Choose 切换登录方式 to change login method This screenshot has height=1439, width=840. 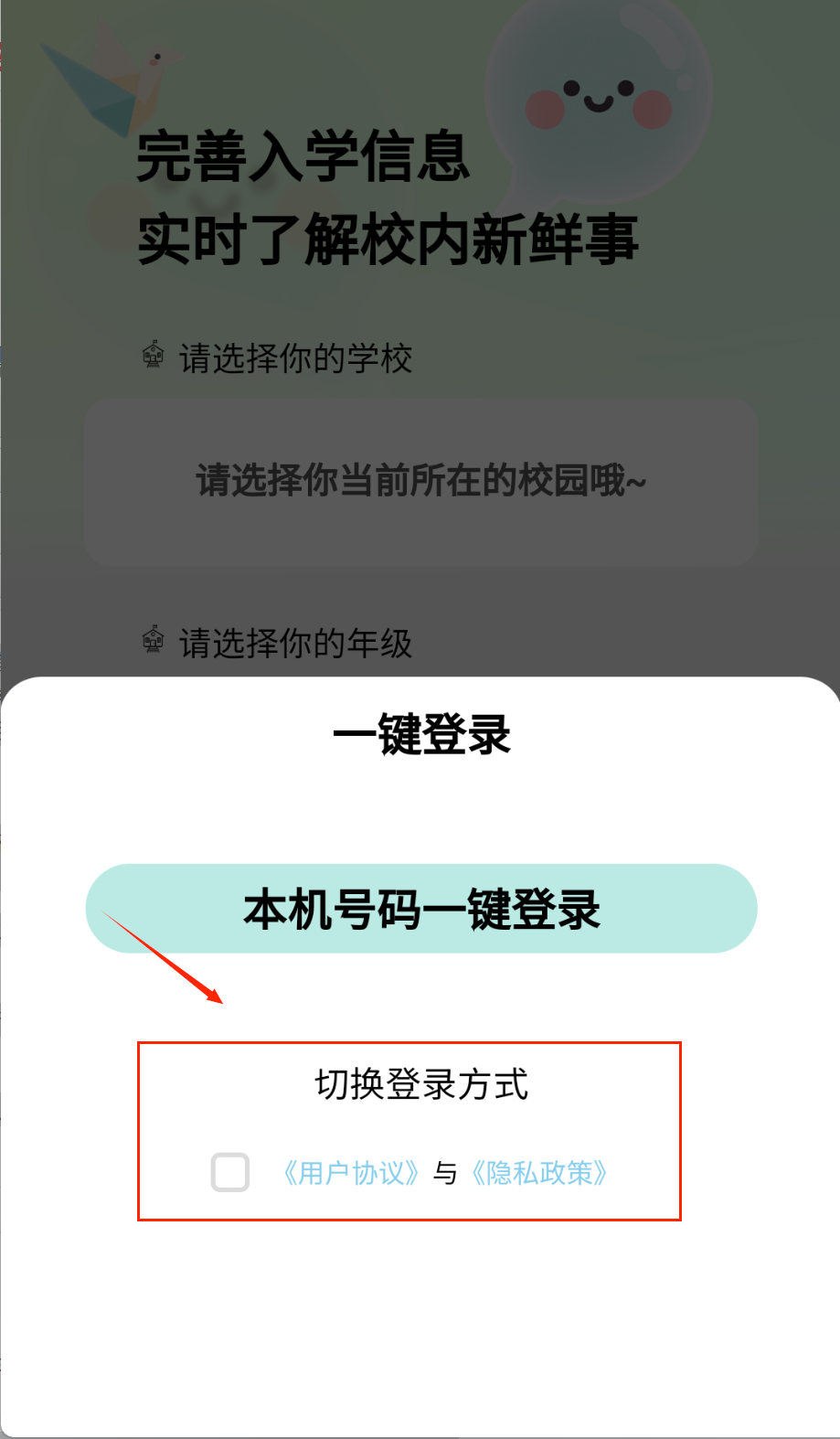[x=420, y=1084]
